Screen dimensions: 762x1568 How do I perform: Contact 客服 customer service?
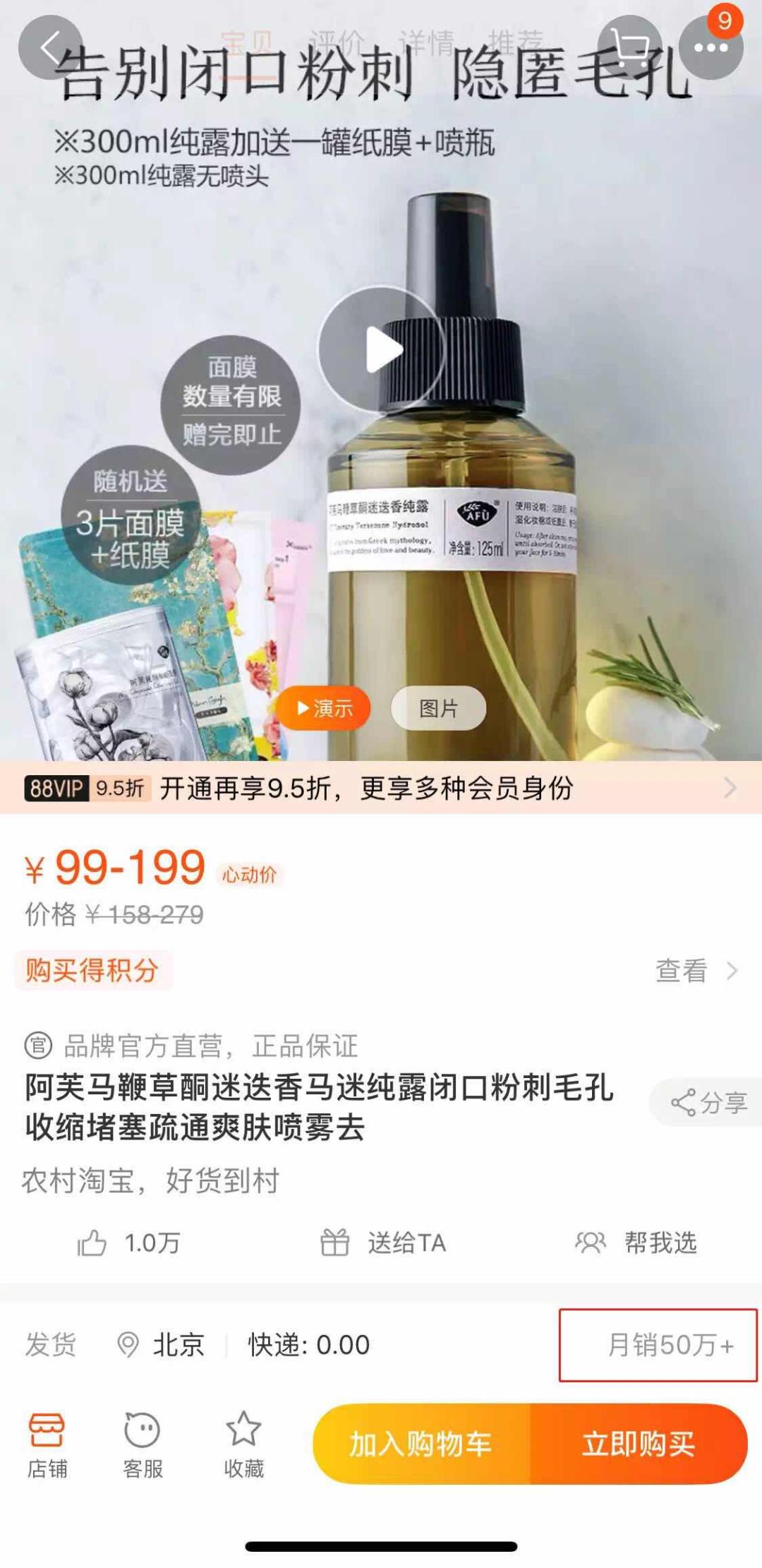click(x=143, y=1444)
